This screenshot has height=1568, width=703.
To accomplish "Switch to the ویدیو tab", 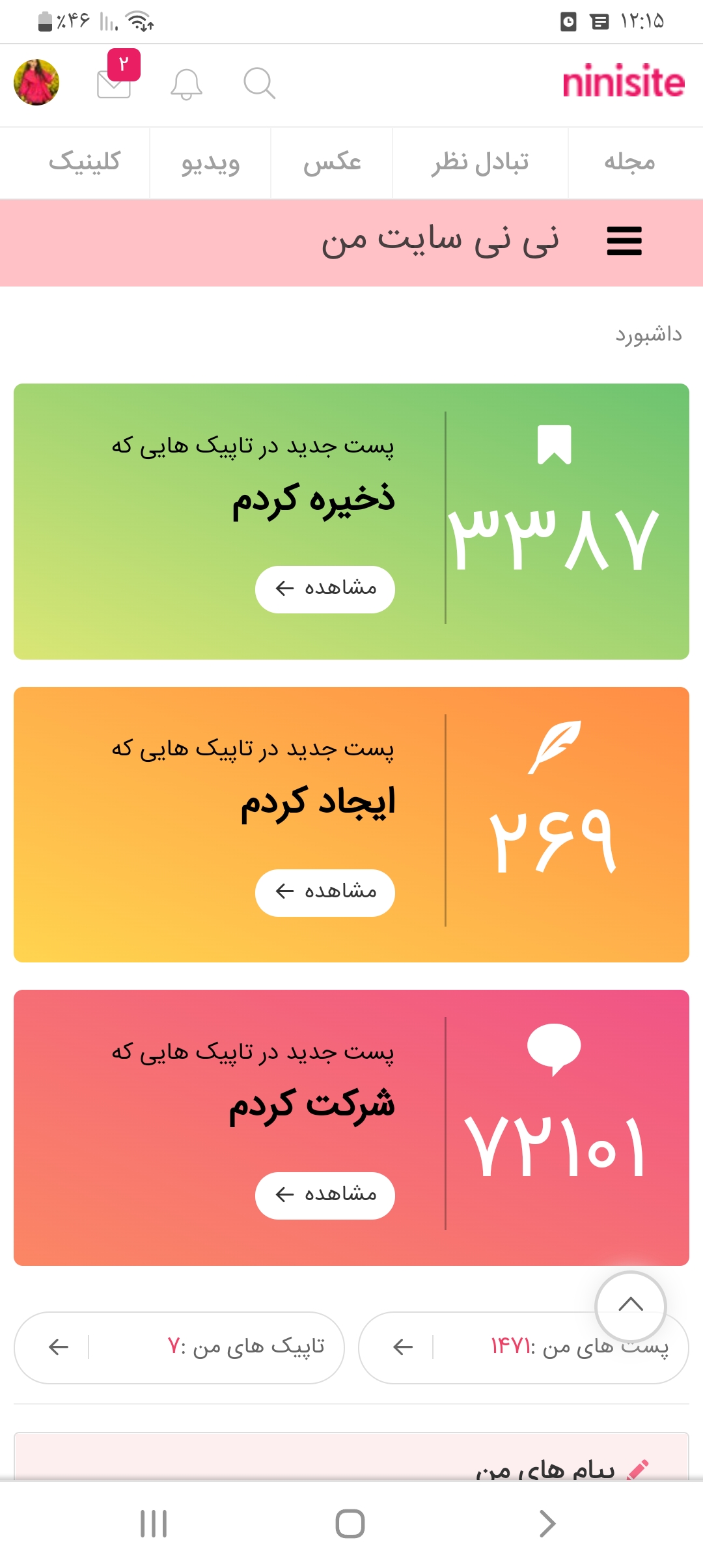I will [210, 162].
